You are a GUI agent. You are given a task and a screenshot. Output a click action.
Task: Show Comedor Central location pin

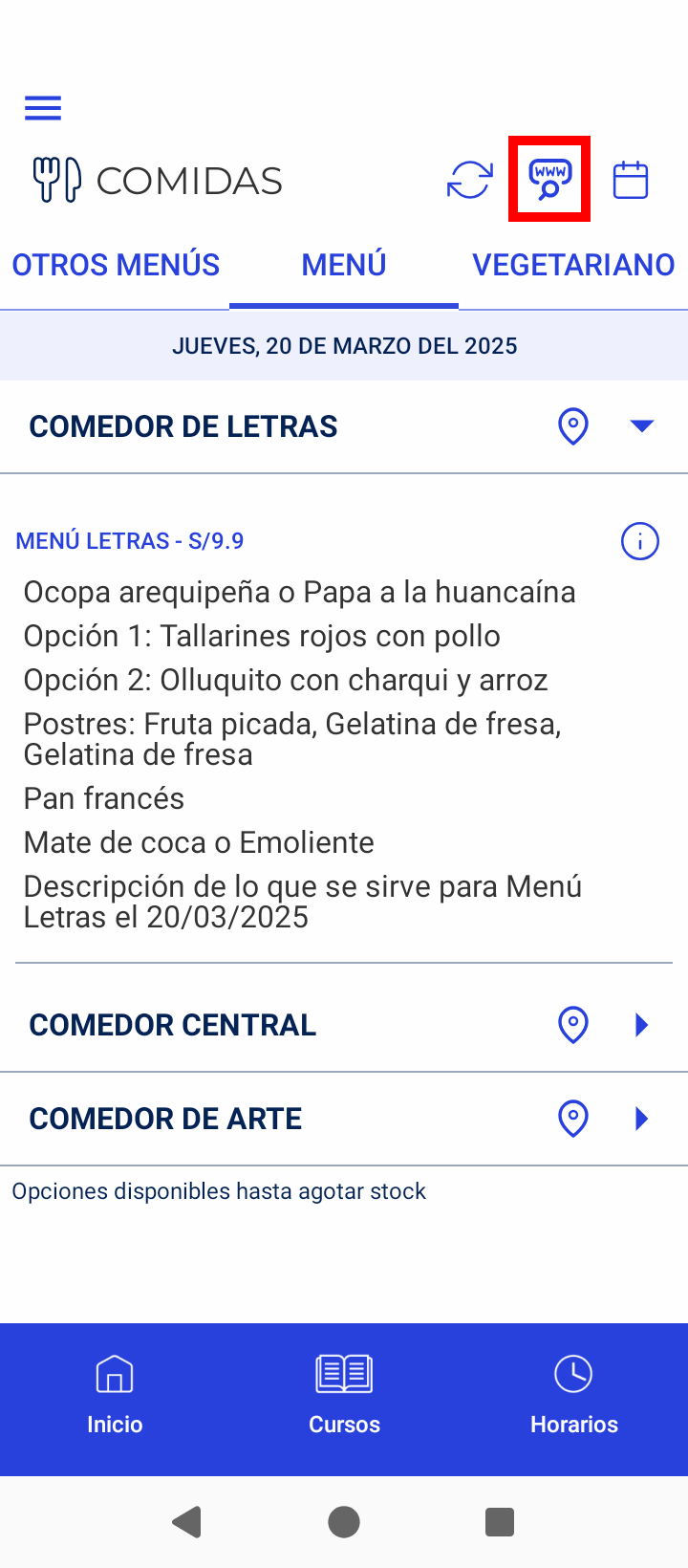coord(573,1025)
